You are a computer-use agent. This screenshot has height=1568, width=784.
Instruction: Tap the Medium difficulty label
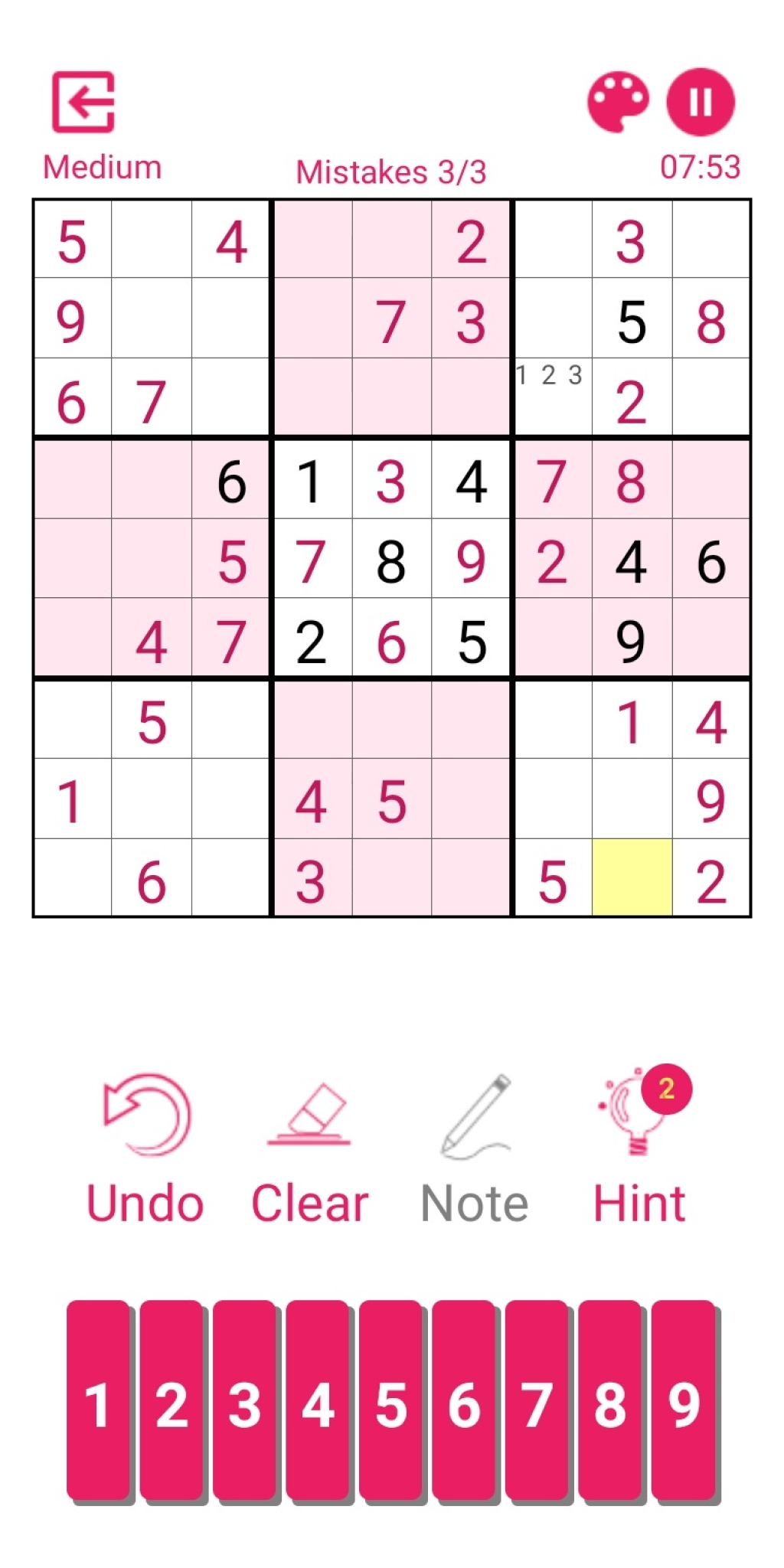(101, 165)
